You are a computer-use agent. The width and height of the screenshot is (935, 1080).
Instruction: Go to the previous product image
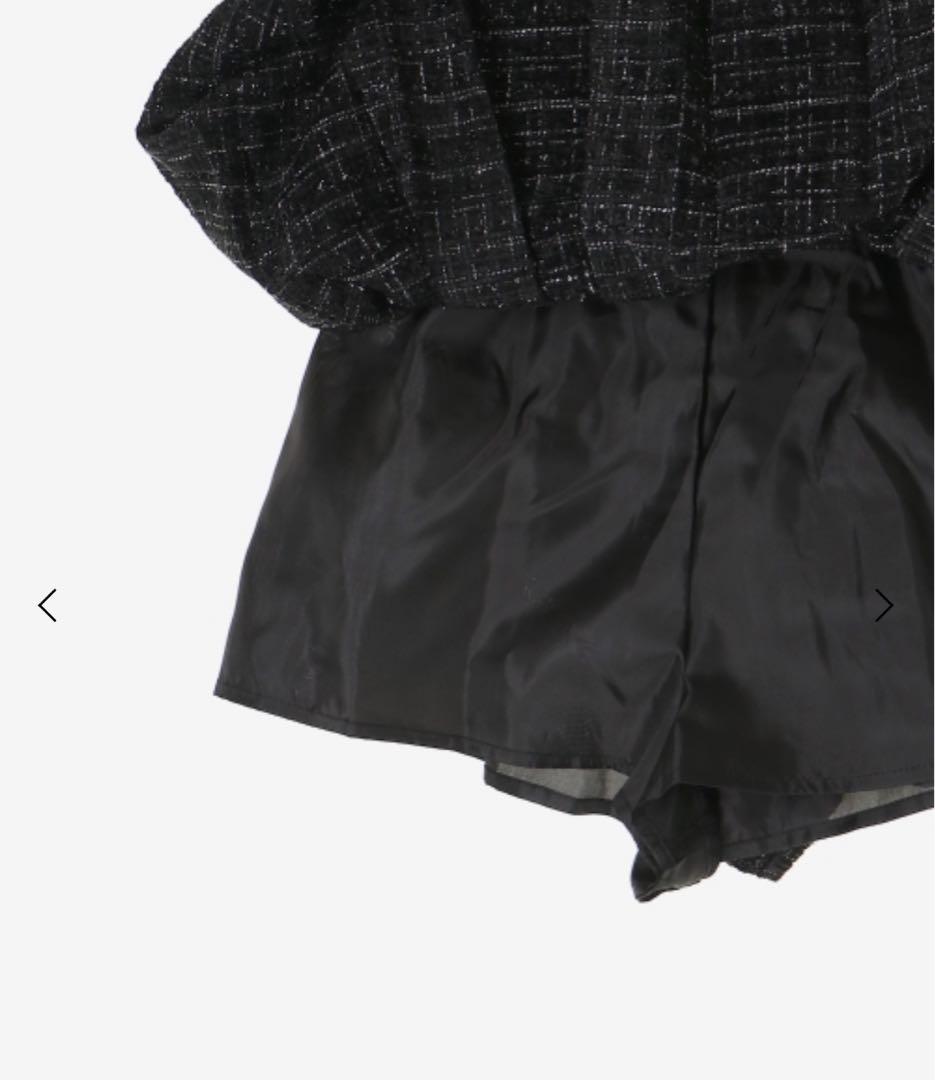(47, 605)
